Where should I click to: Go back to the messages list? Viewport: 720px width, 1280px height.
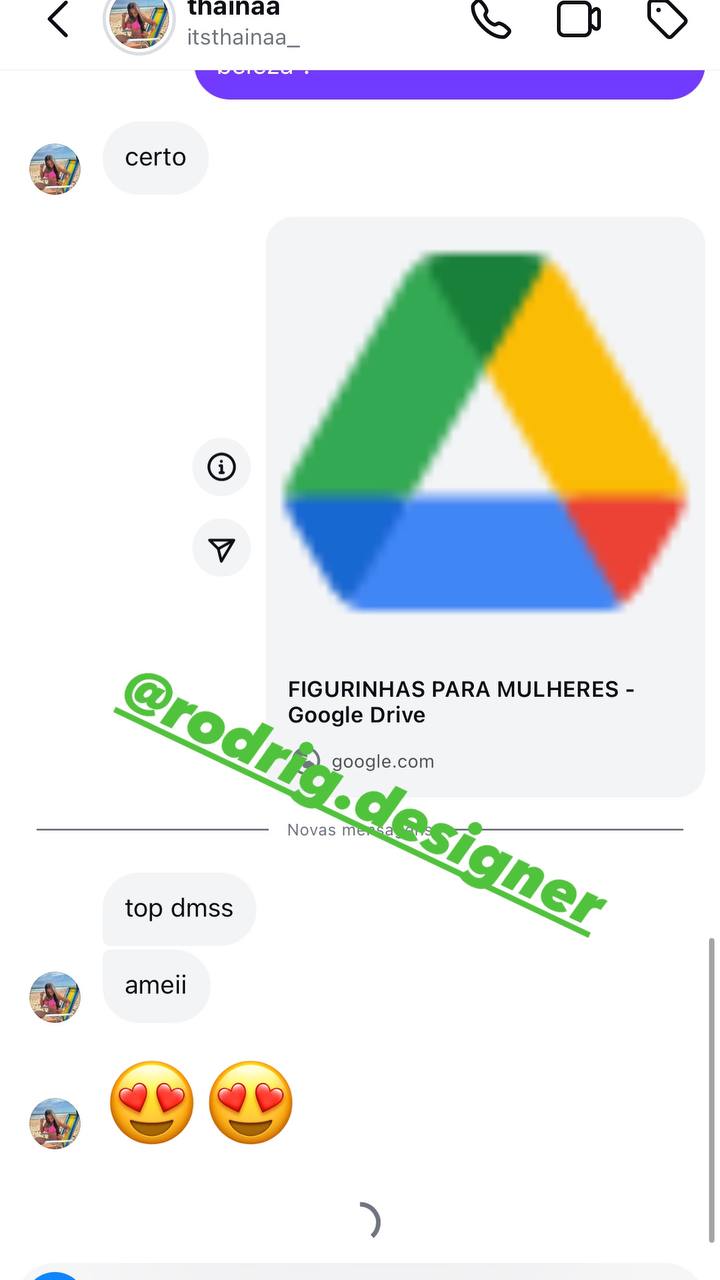click(x=58, y=19)
